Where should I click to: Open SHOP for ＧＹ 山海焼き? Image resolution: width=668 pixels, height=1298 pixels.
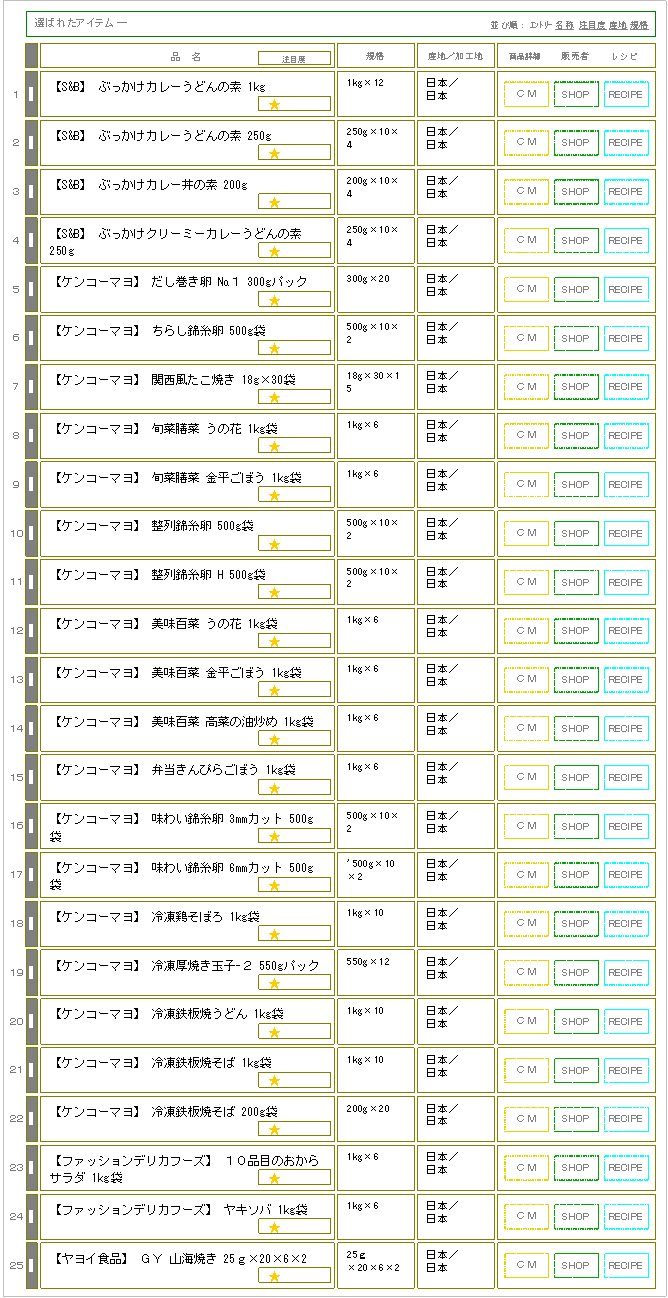click(x=576, y=1266)
